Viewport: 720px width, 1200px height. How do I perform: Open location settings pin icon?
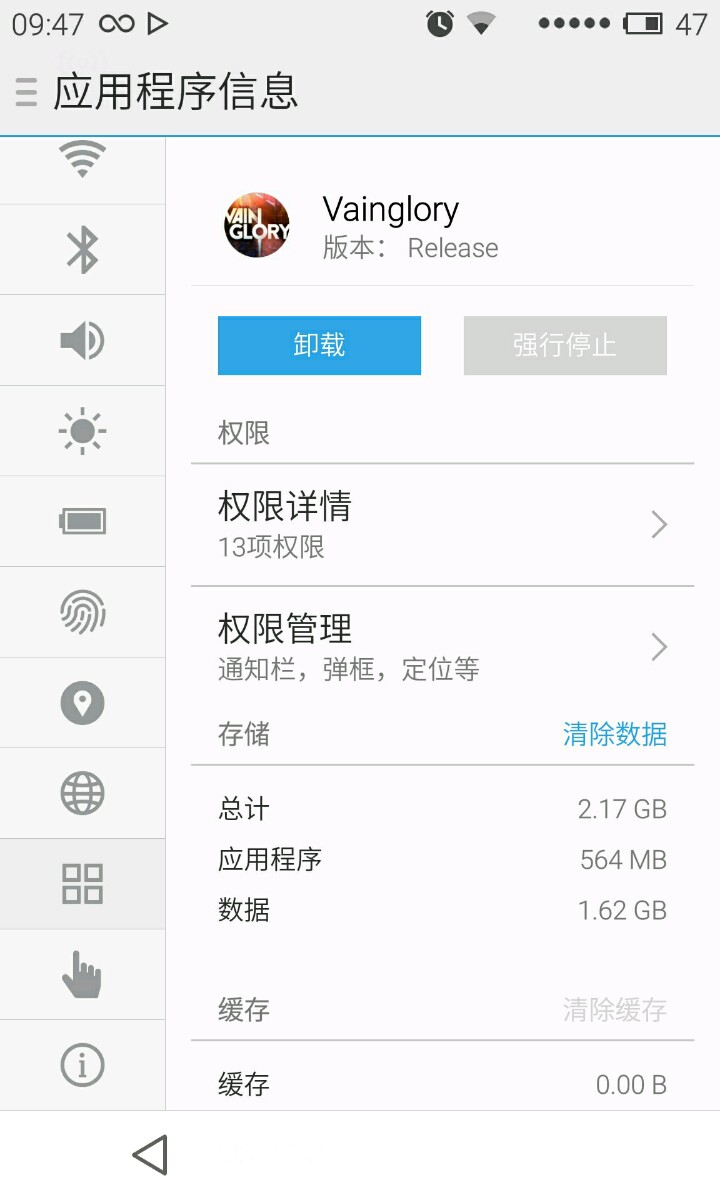[x=82, y=702]
